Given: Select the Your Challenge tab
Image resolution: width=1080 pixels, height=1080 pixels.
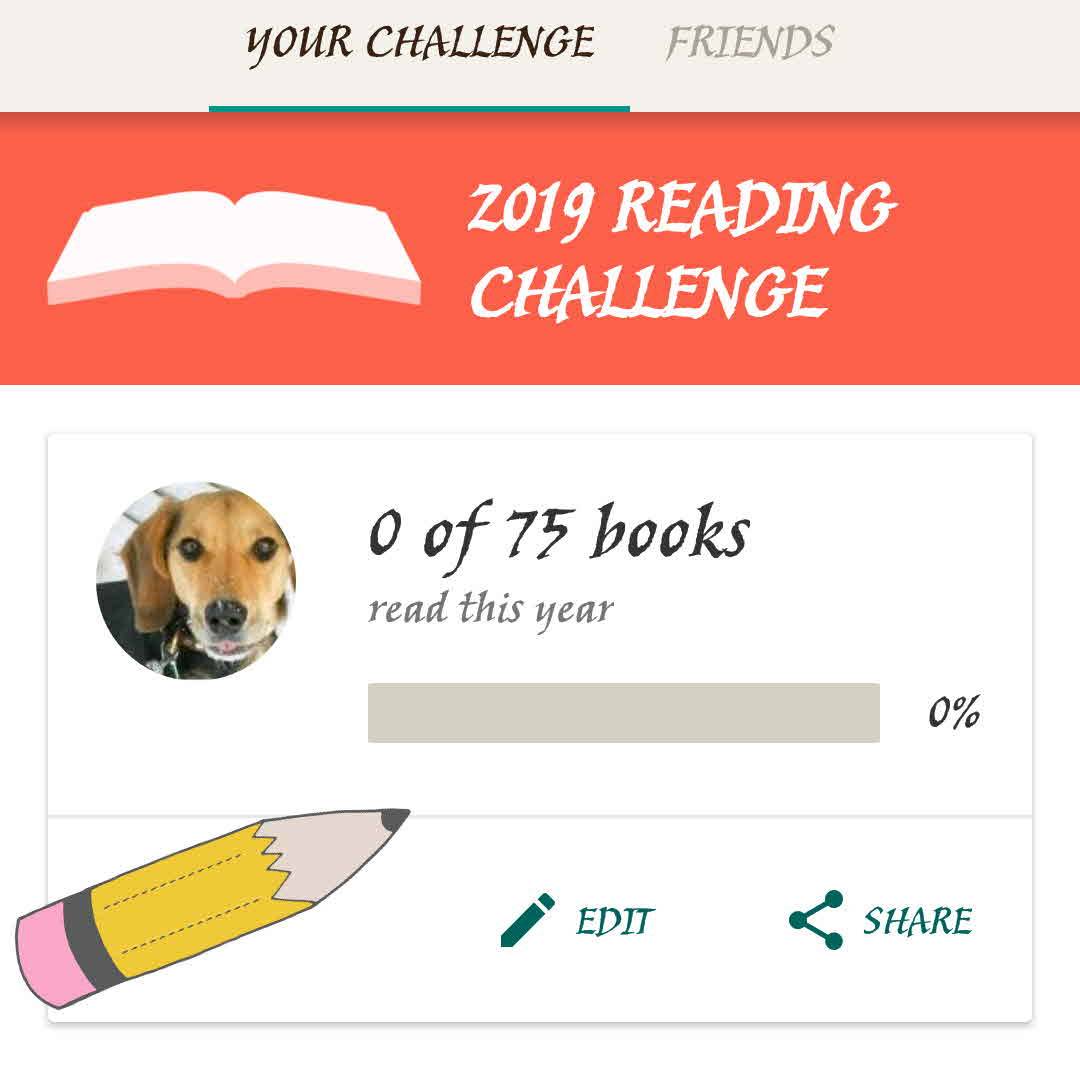Looking at the screenshot, I should [420, 44].
